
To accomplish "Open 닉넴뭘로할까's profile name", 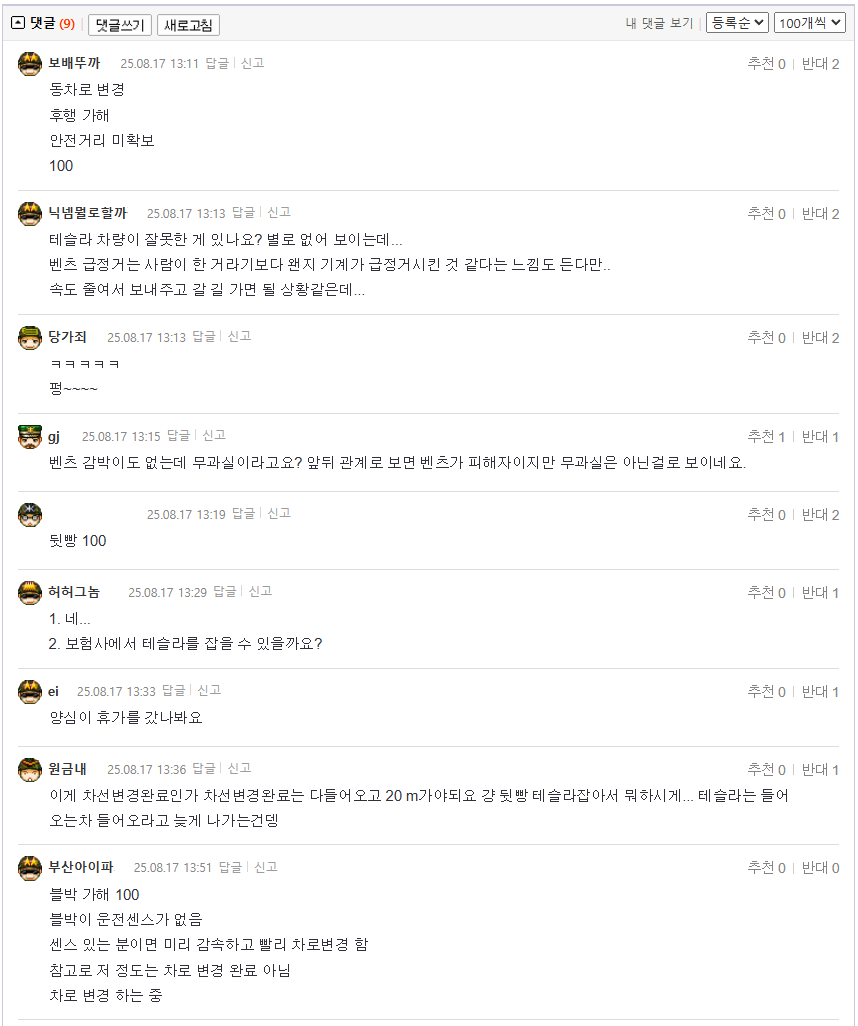I will [88, 213].
